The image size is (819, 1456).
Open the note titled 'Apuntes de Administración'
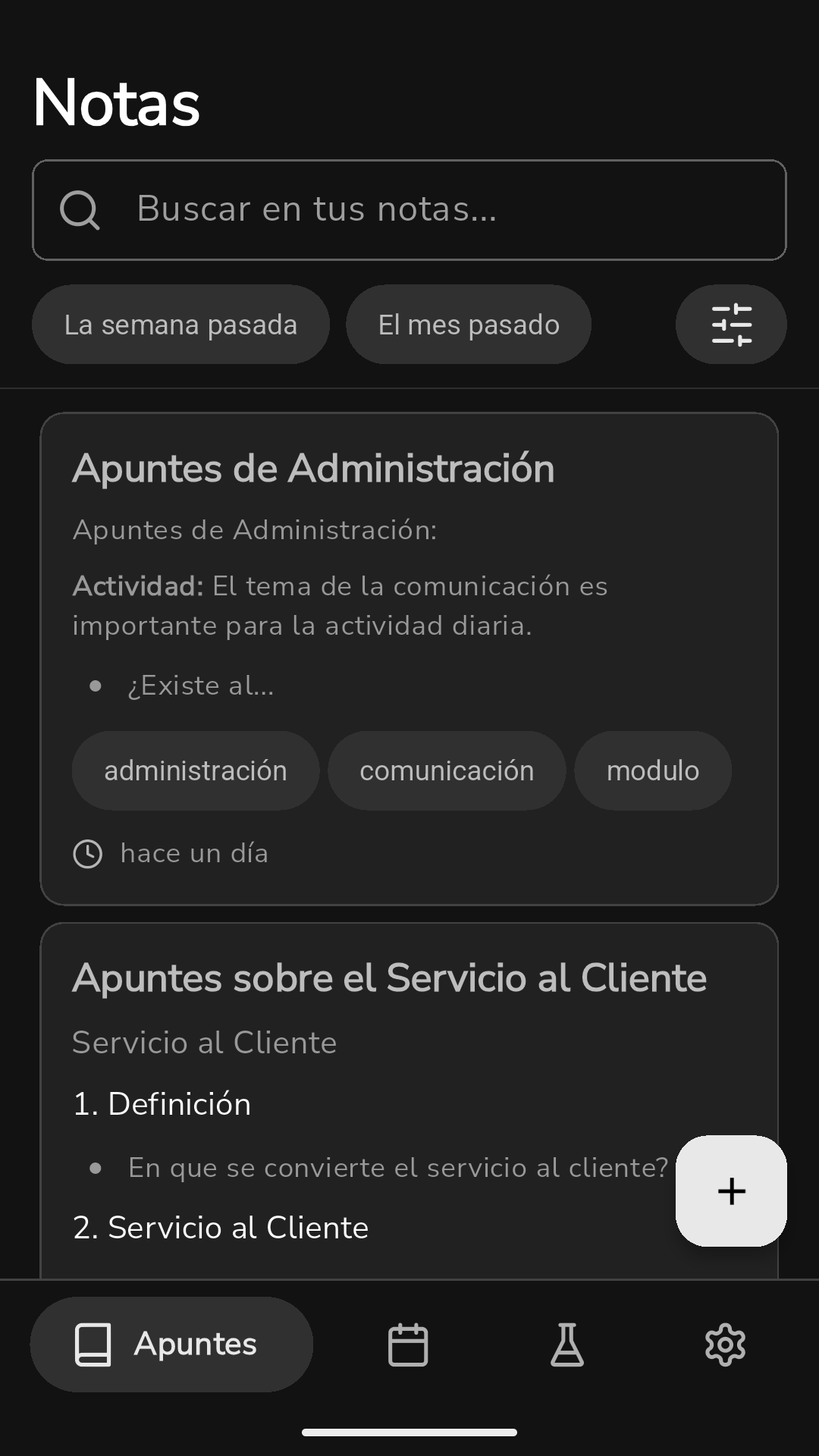[x=313, y=468]
